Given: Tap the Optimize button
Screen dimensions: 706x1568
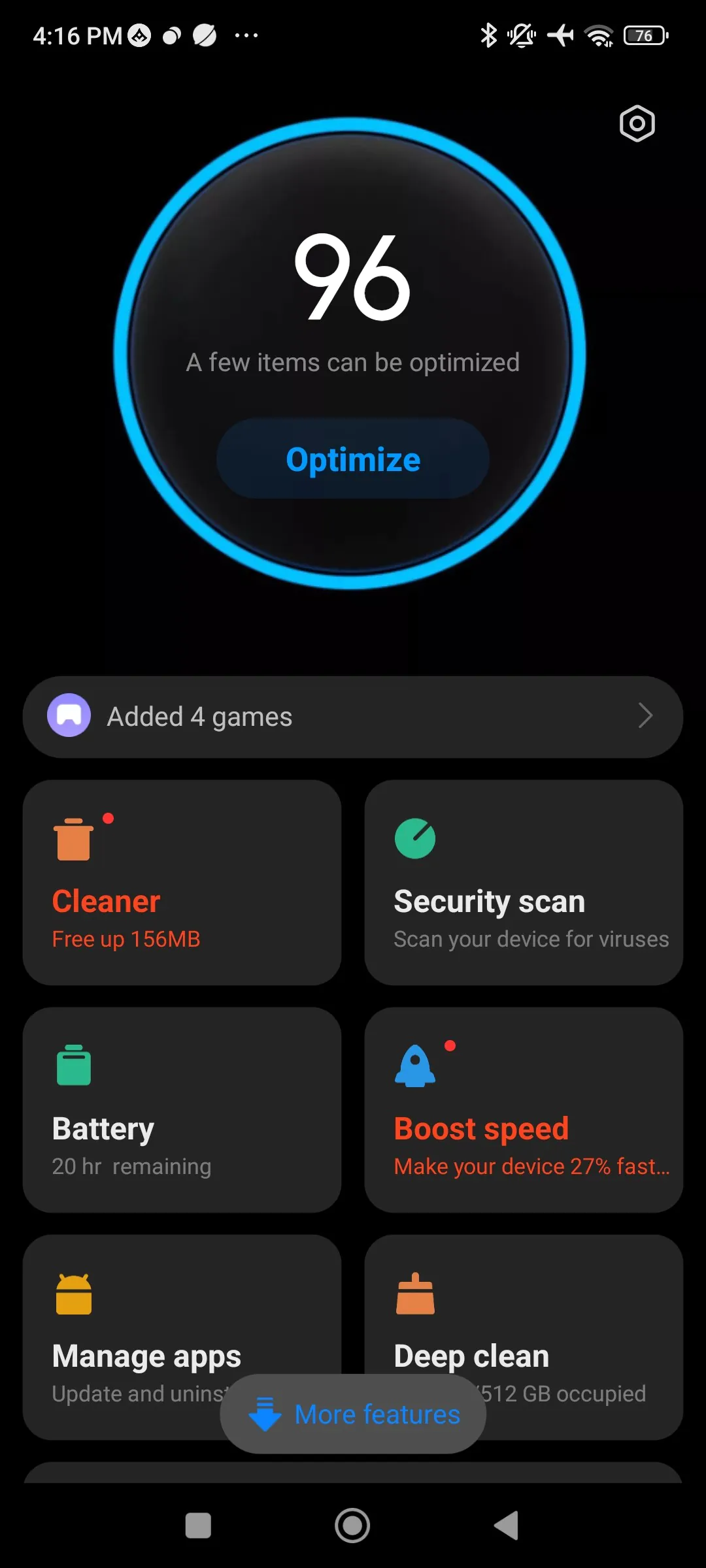Looking at the screenshot, I should point(353,459).
